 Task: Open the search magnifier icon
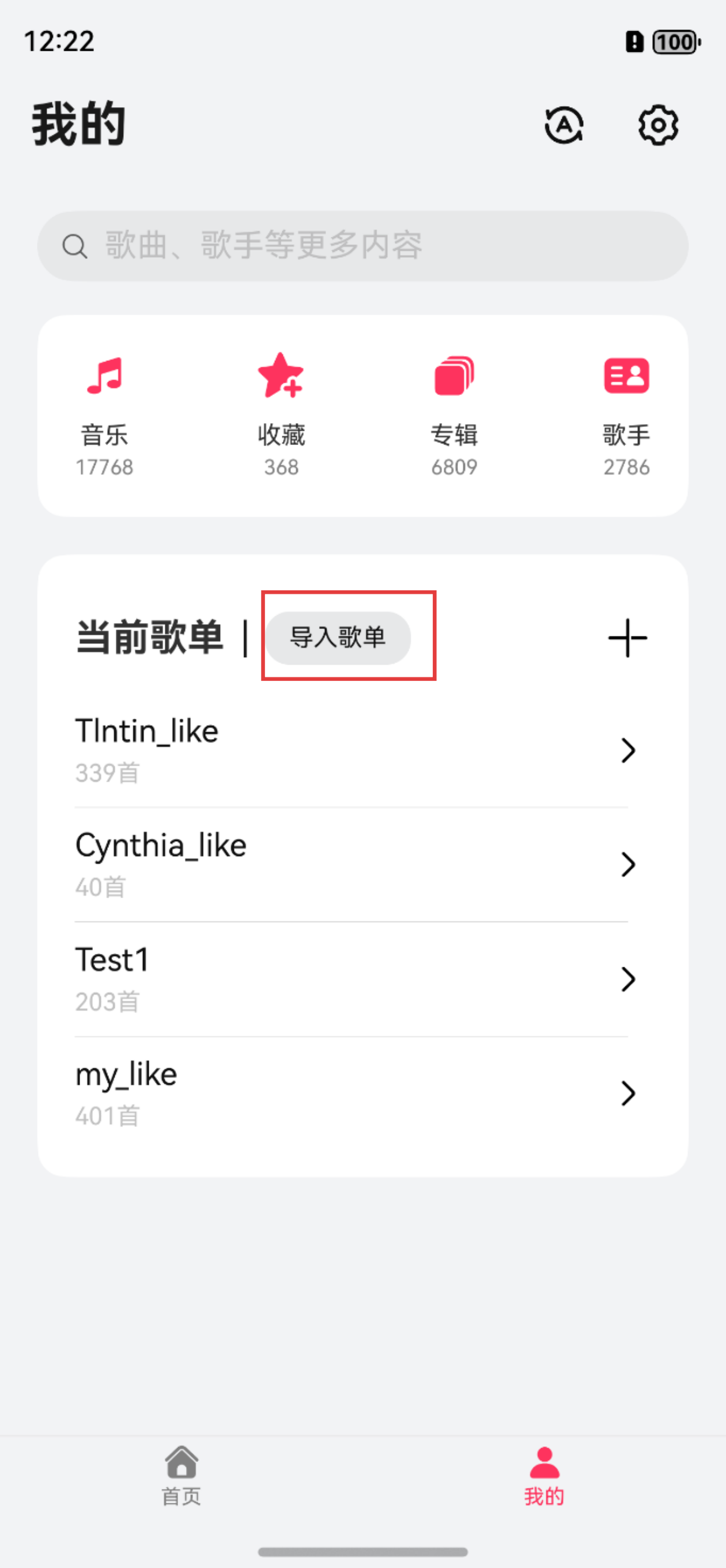point(74,246)
